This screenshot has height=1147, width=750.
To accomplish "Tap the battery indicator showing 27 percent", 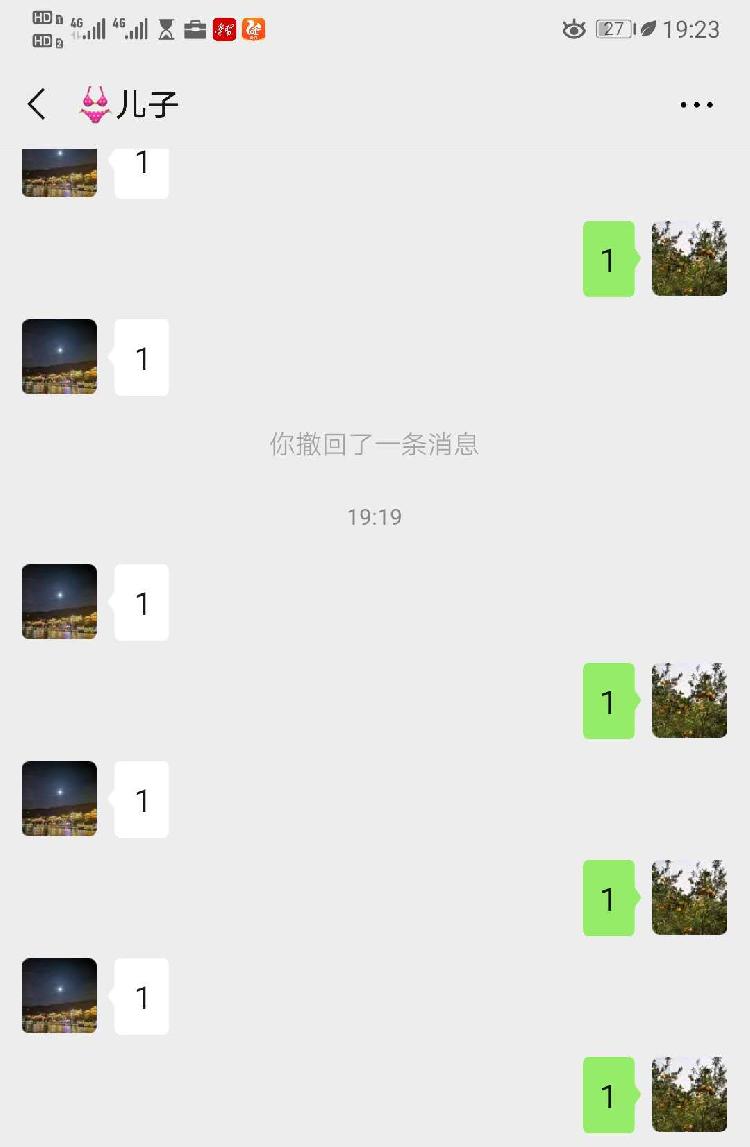I will pos(610,30).
